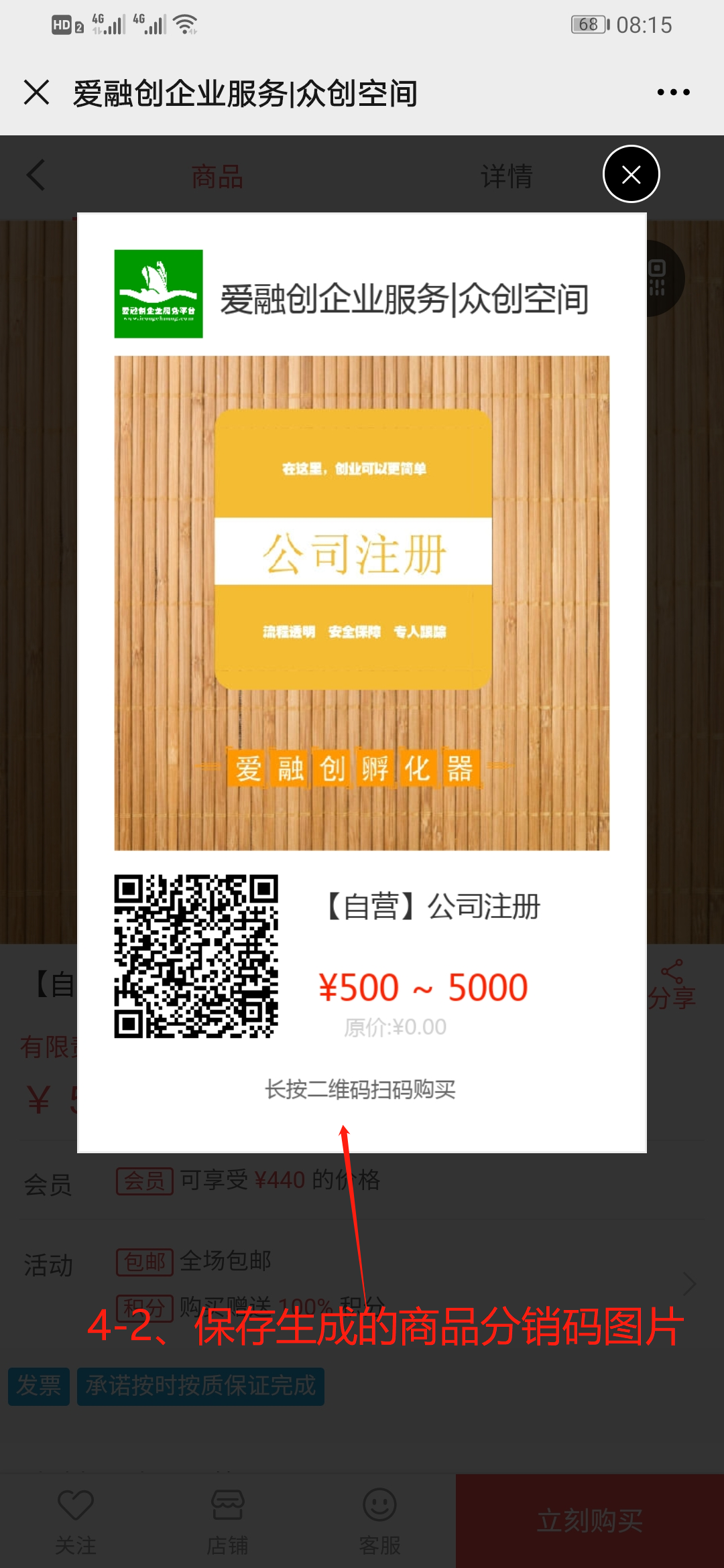Close the webview with the X
This screenshot has width=724, height=1568.
36,92
